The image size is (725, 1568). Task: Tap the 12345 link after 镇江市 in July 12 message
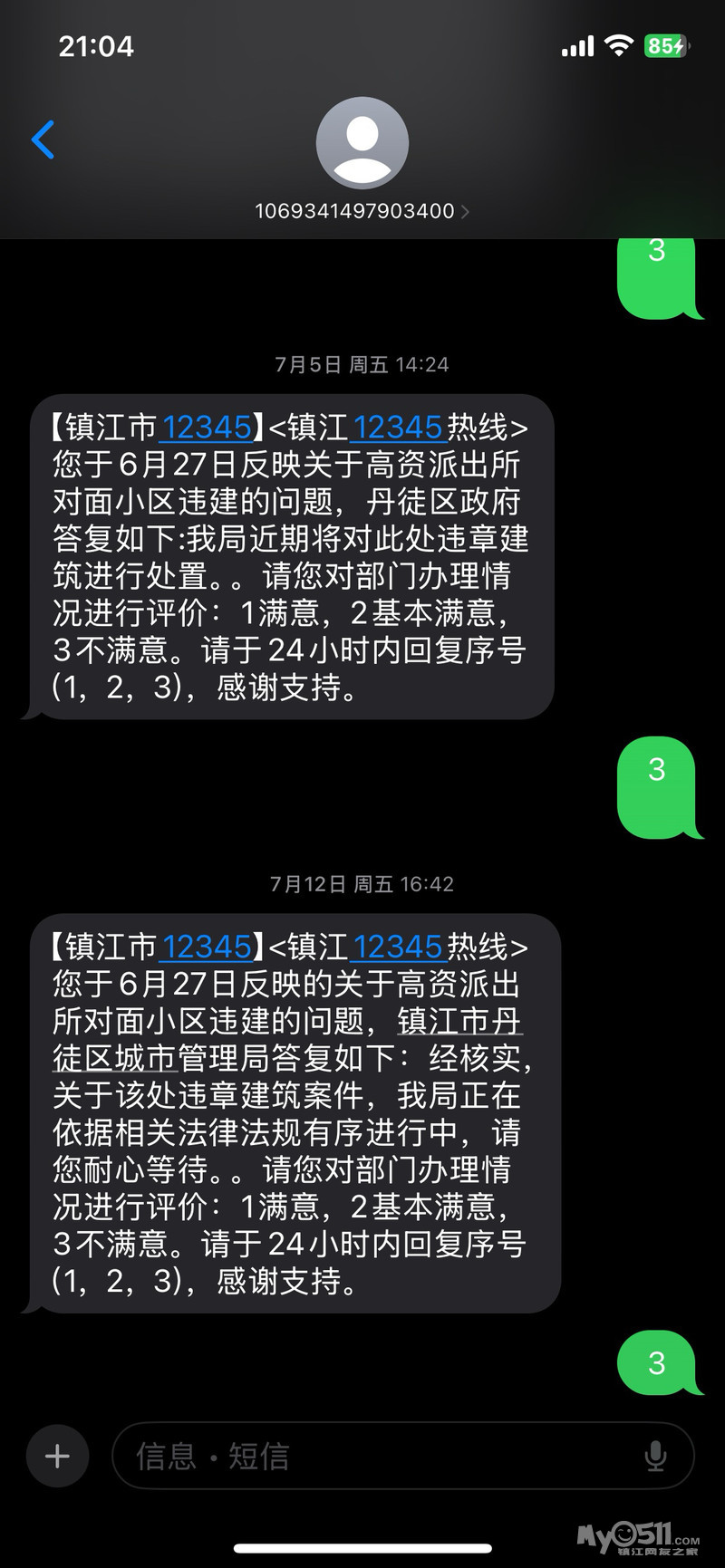pos(206,948)
